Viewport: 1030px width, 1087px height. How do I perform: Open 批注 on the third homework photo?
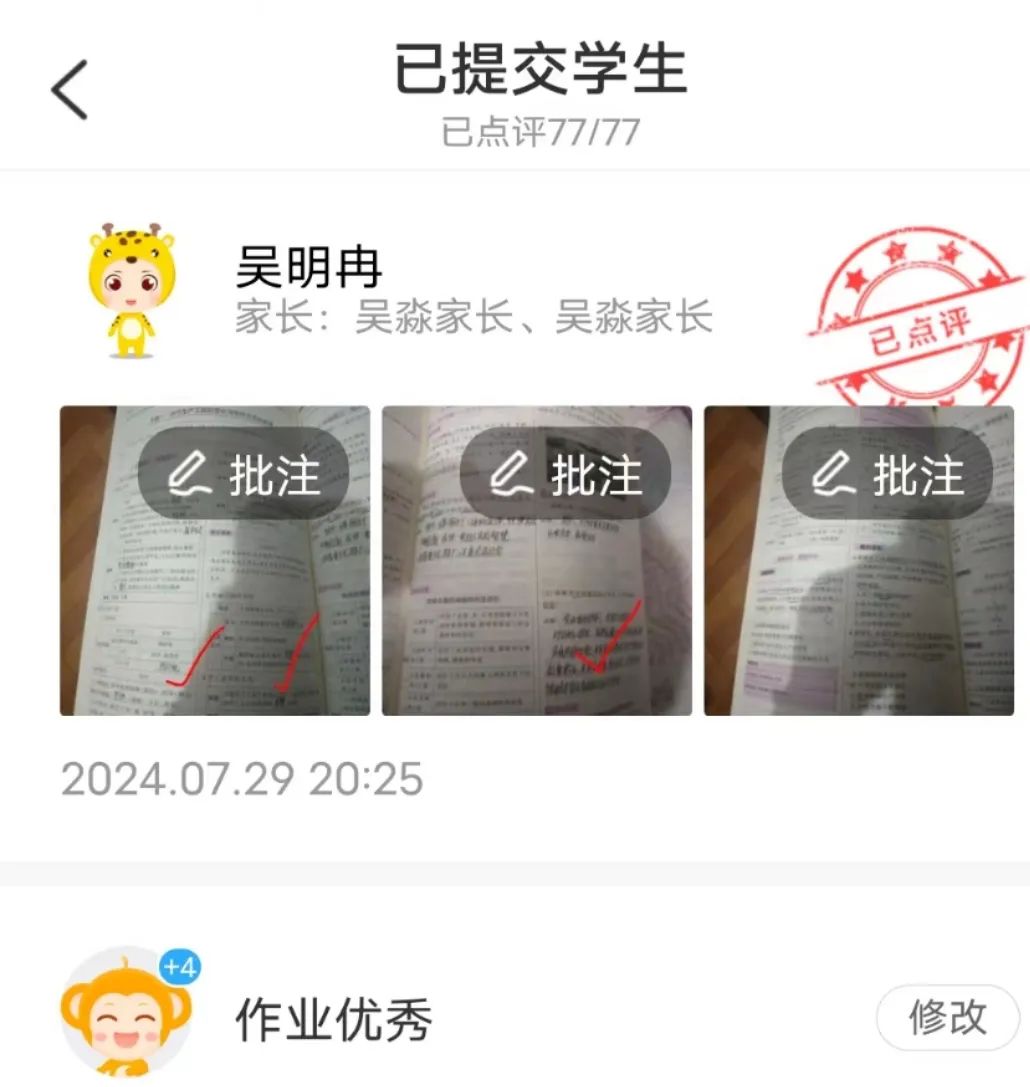(887, 473)
